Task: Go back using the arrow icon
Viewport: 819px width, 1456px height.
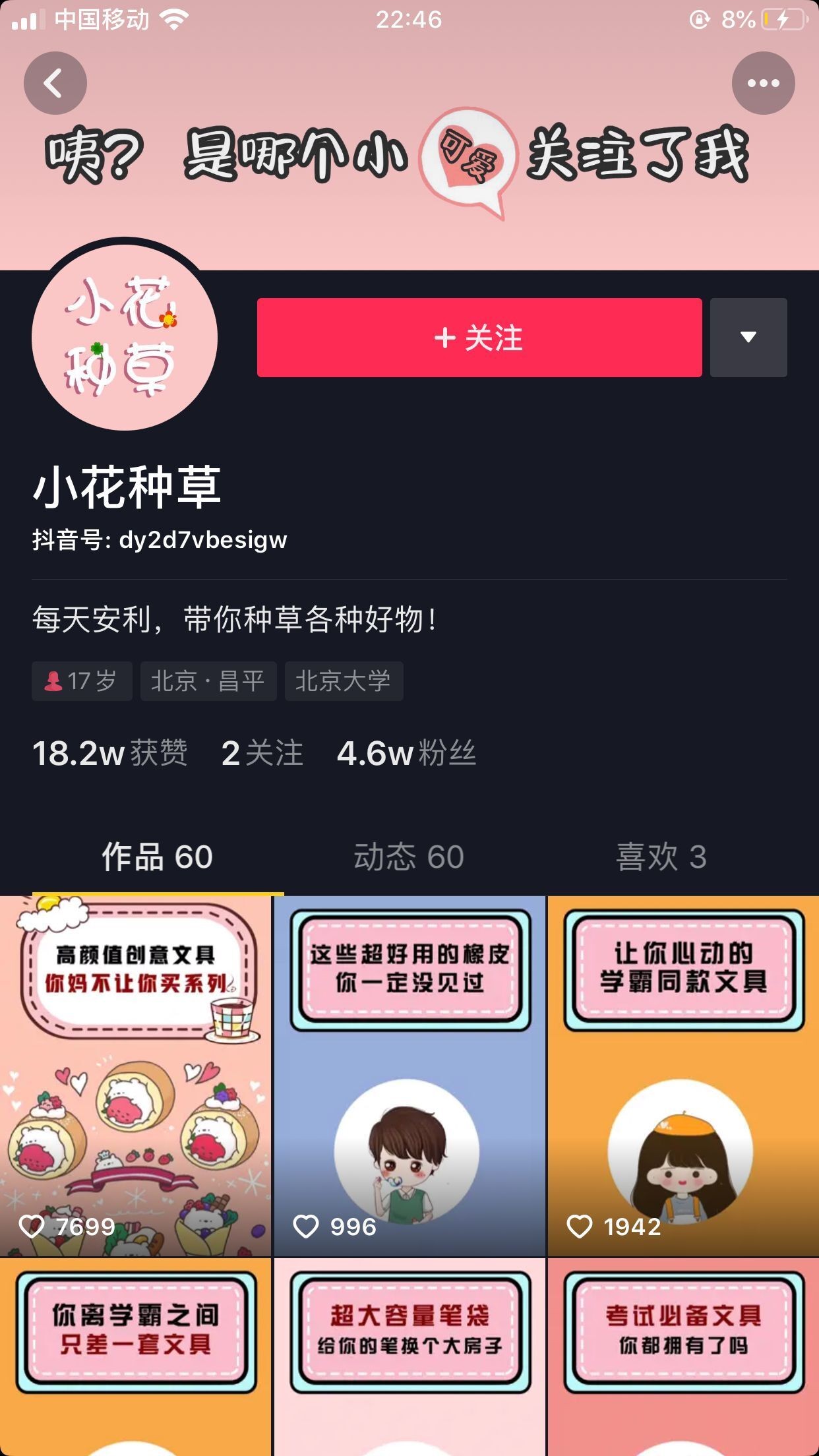Action: [55, 83]
